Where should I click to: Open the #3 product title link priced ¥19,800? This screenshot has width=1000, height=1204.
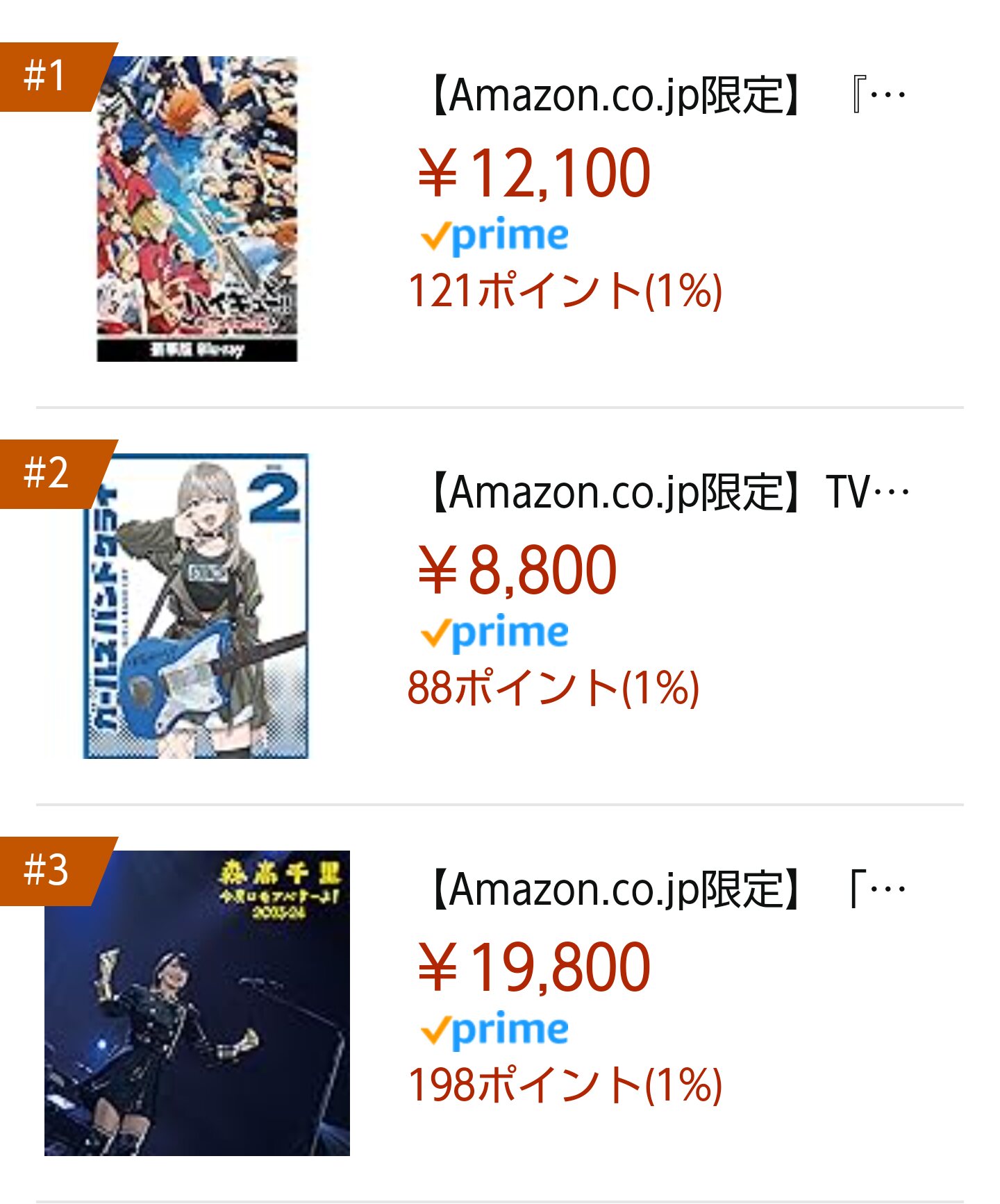coord(668,889)
